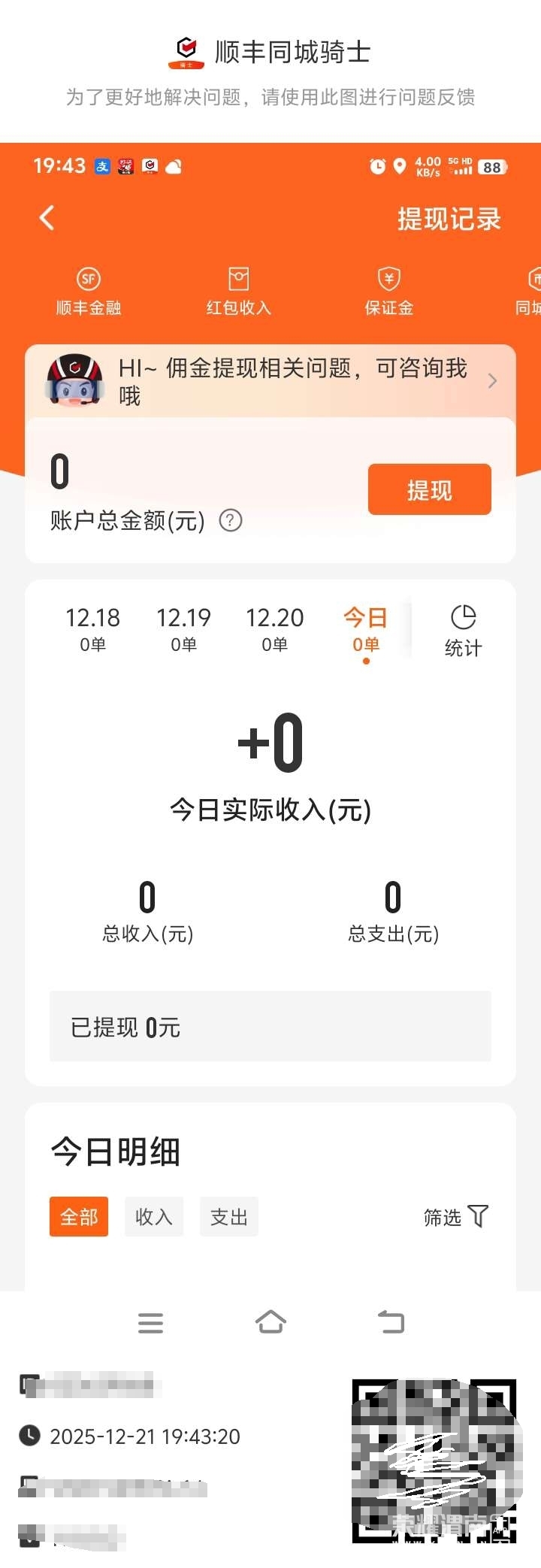Select the 12.19 date
Image resolution: width=541 pixels, height=1568 pixels.
coord(183,628)
